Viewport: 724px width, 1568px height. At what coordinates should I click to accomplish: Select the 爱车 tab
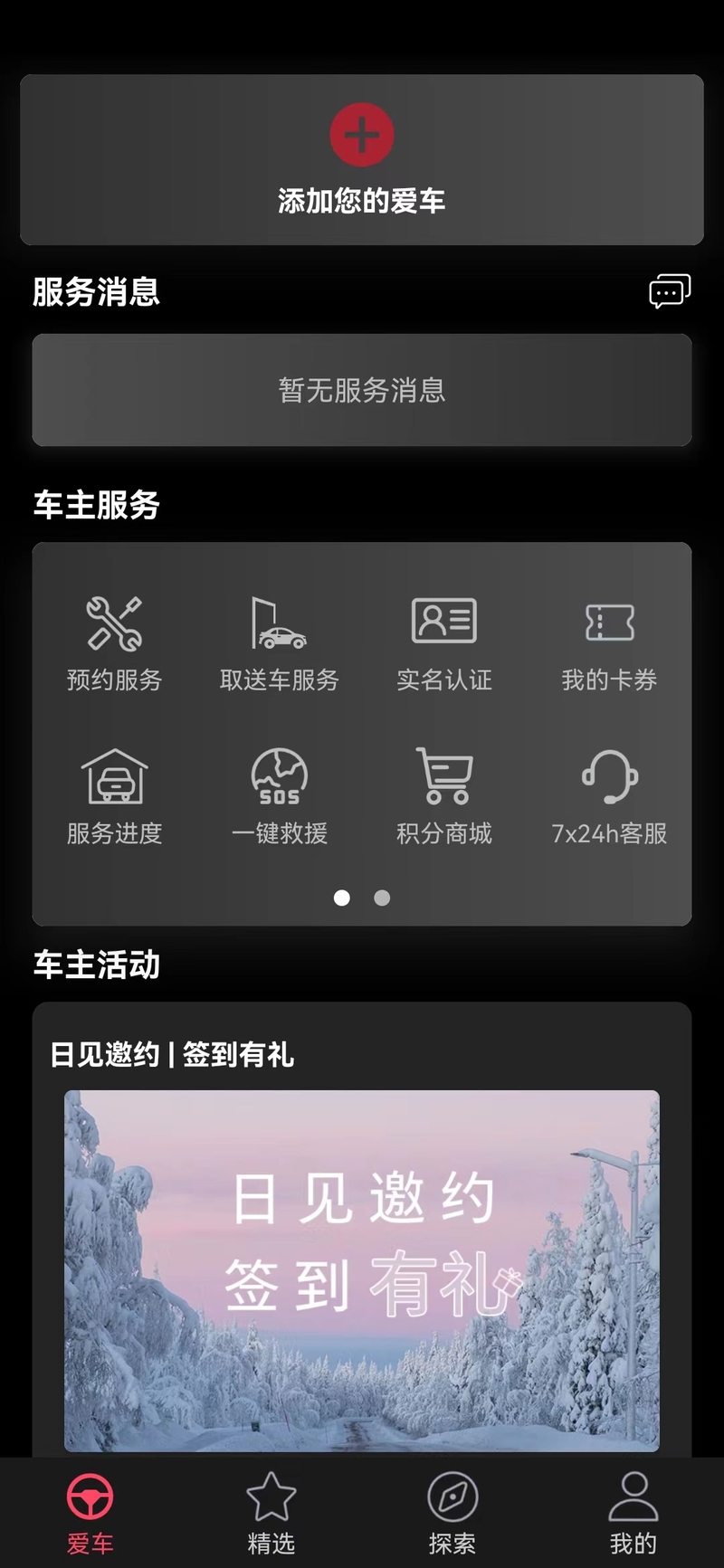(90, 1514)
